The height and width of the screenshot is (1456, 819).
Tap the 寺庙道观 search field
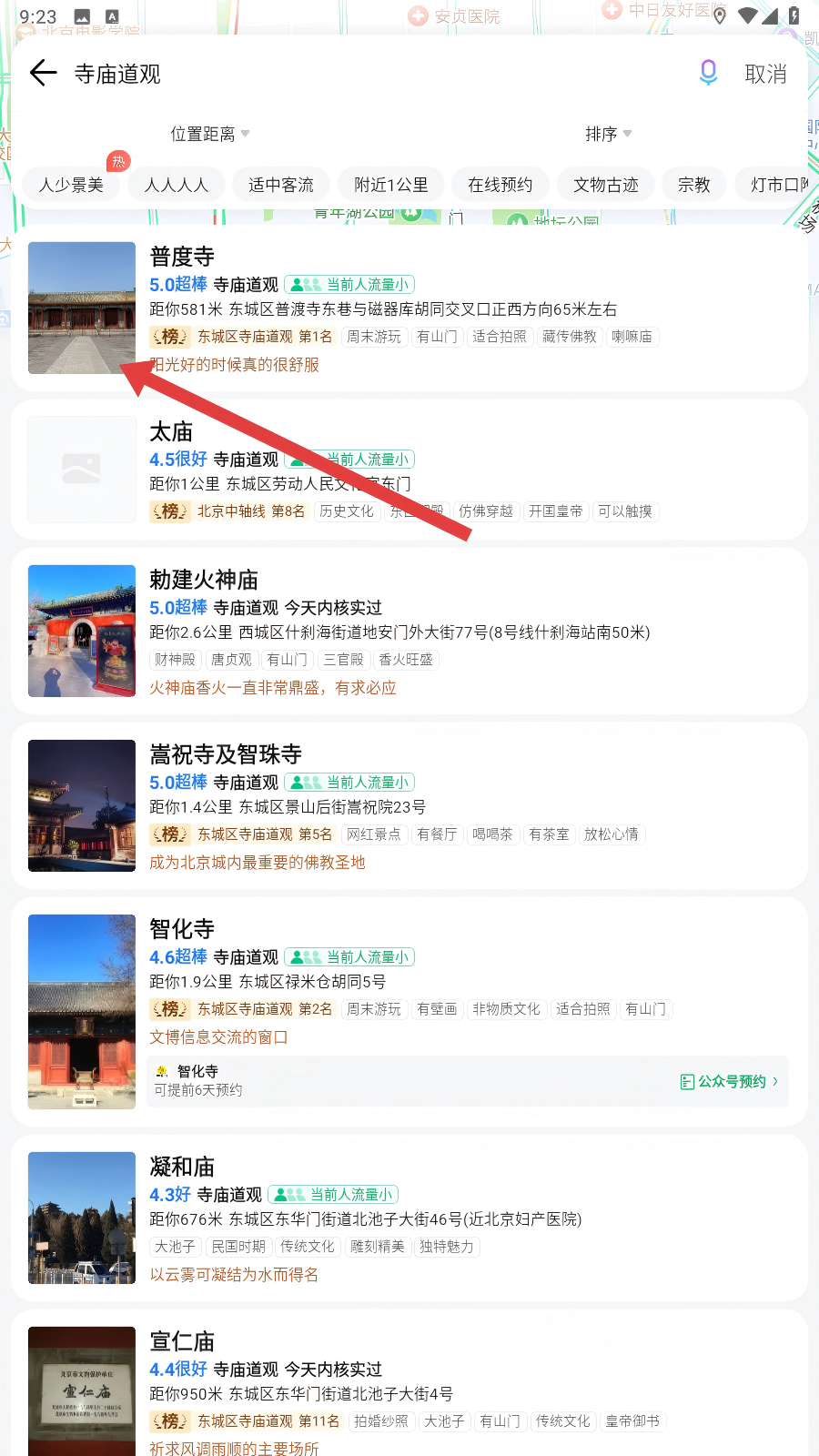click(x=364, y=74)
